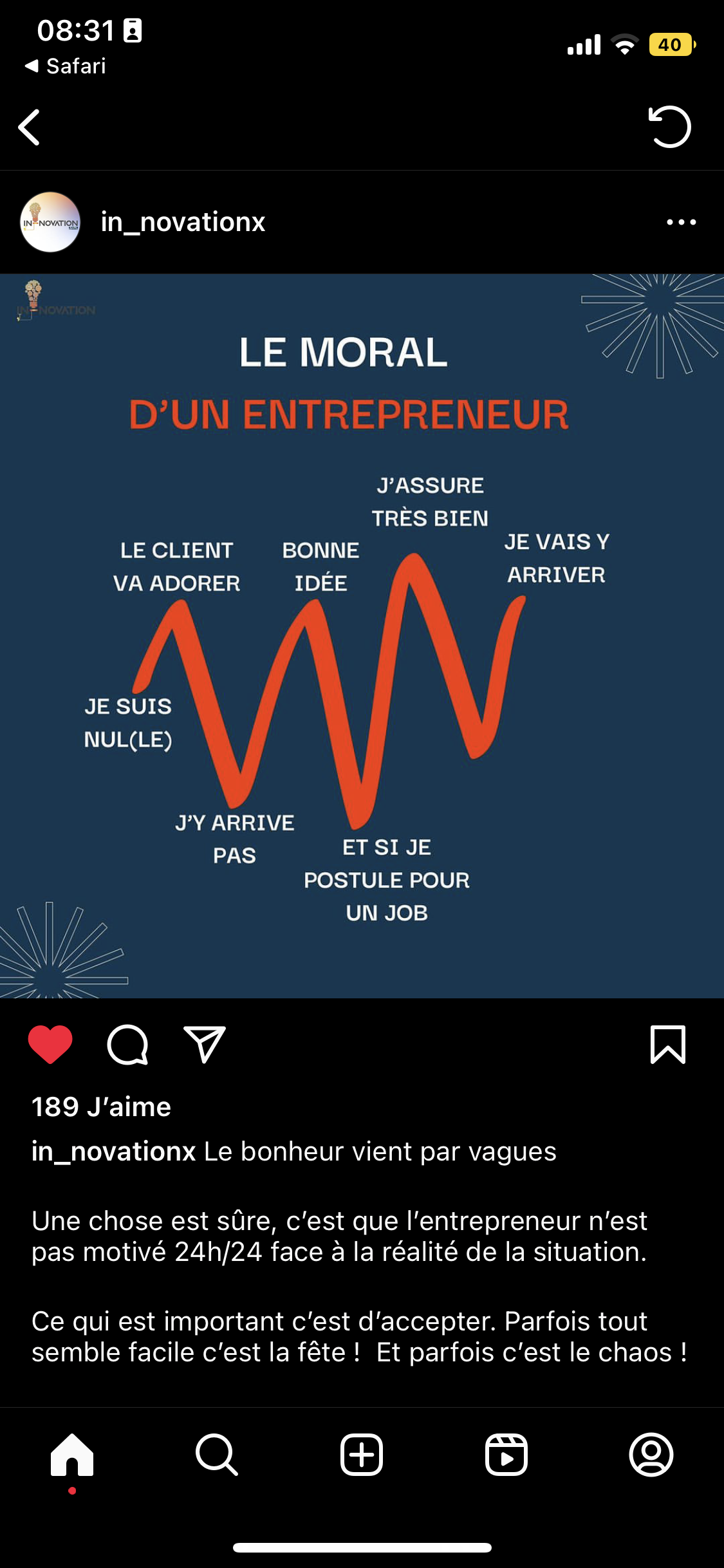Open in_novationx profile picture

[50, 222]
